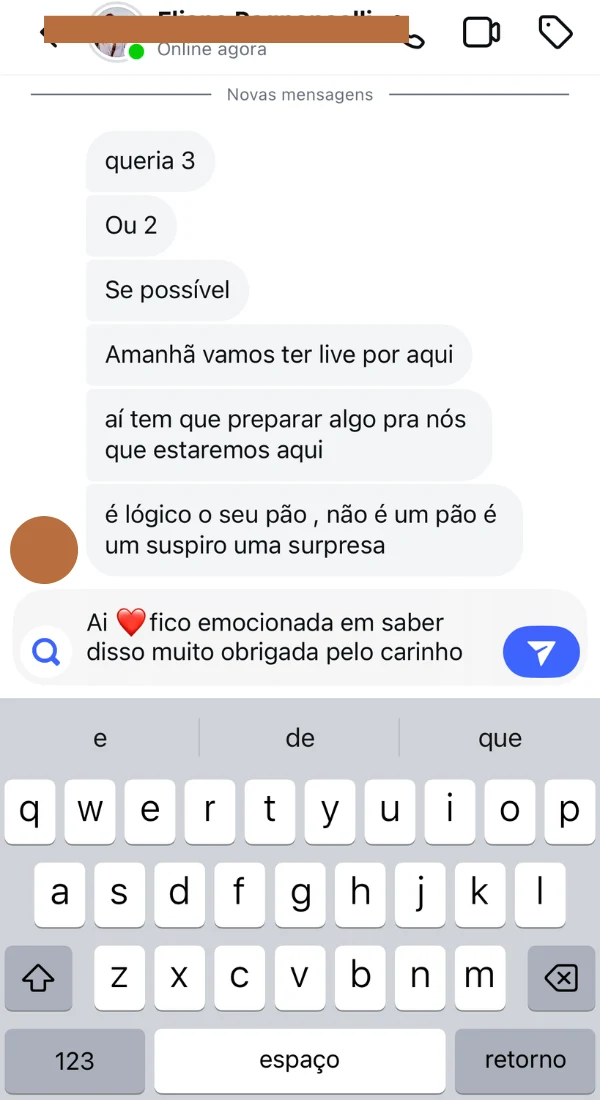Choose the suggestion "que"
This screenshot has width=600, height=1100.
point(499,739)
